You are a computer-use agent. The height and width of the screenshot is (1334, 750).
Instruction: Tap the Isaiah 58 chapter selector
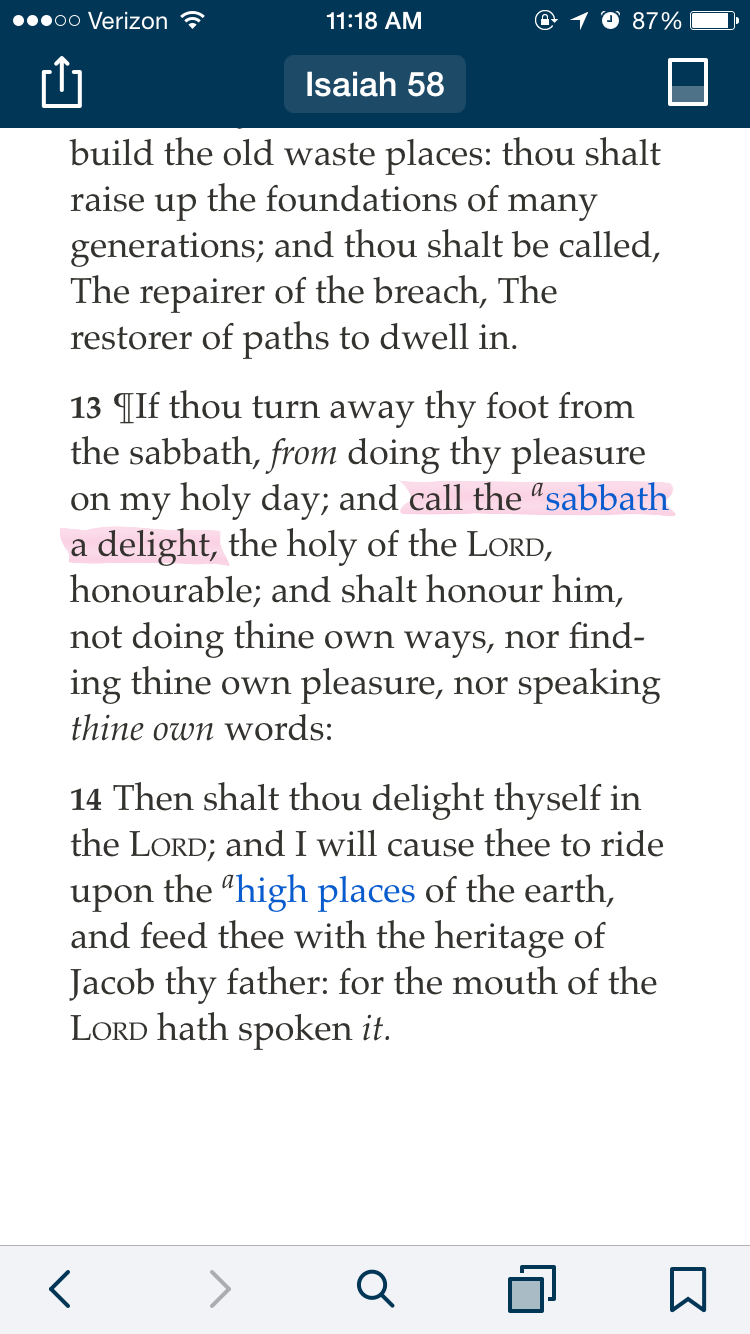point(375,84)
